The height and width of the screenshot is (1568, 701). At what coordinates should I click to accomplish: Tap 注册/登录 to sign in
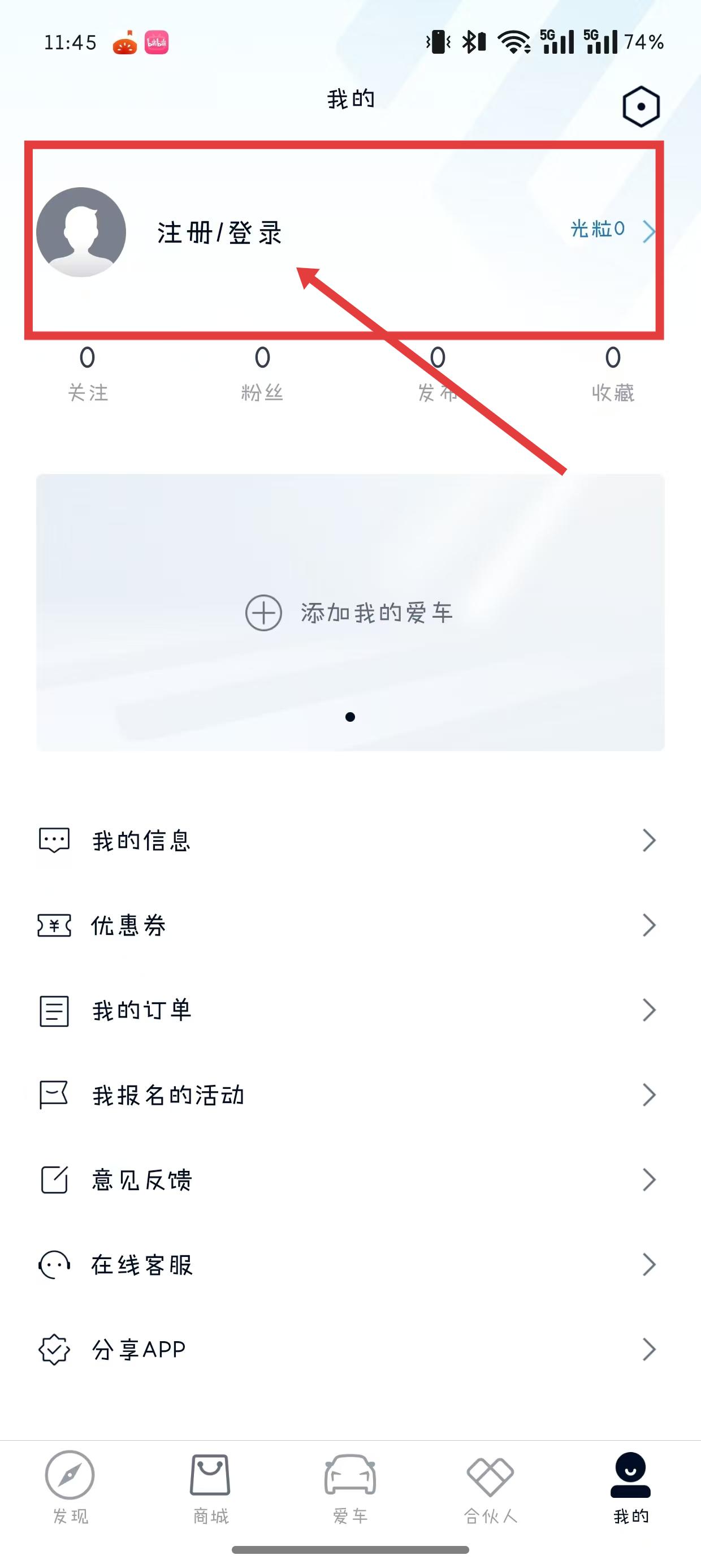pyautogui.click(x=220, y=232)
